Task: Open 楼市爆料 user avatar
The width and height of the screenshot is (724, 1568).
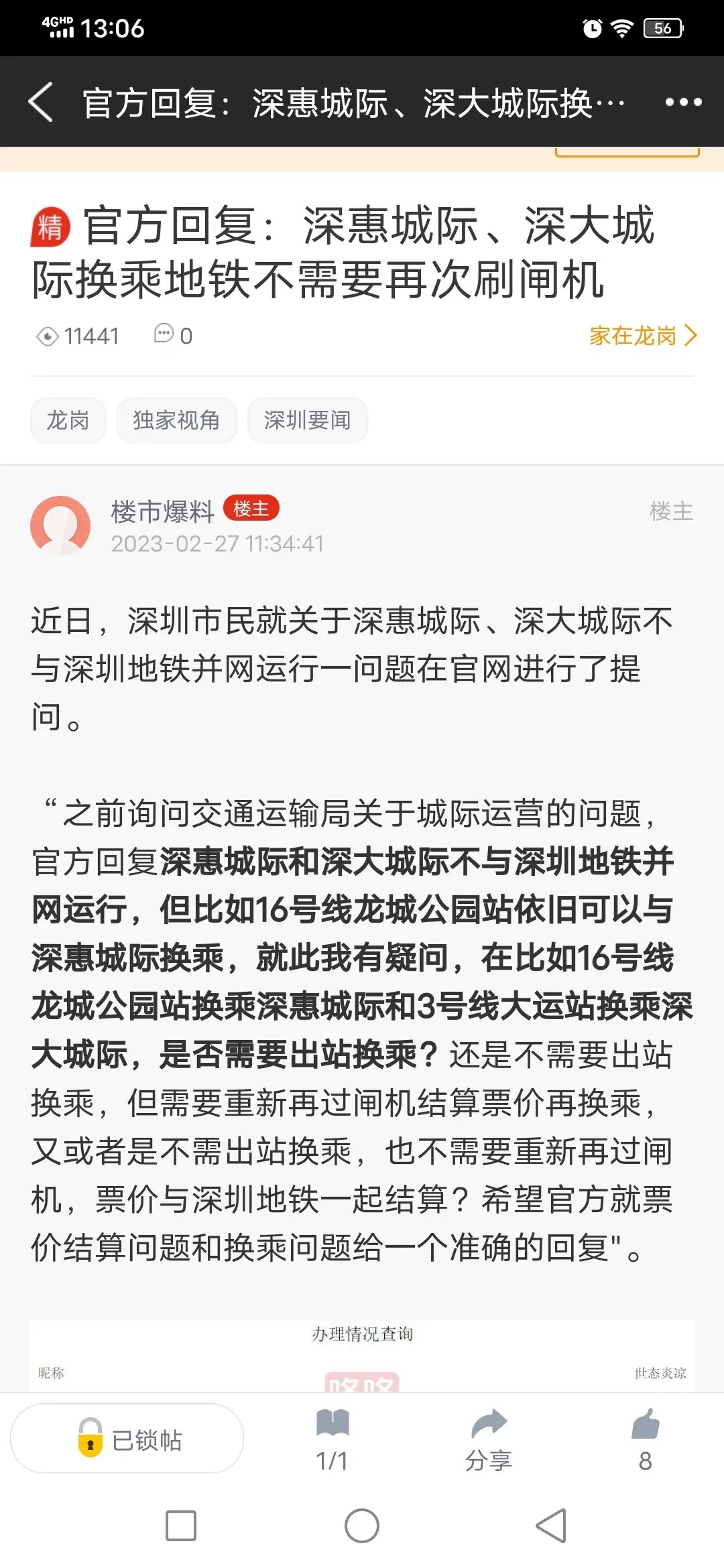Action: click(x=60, y=525)
